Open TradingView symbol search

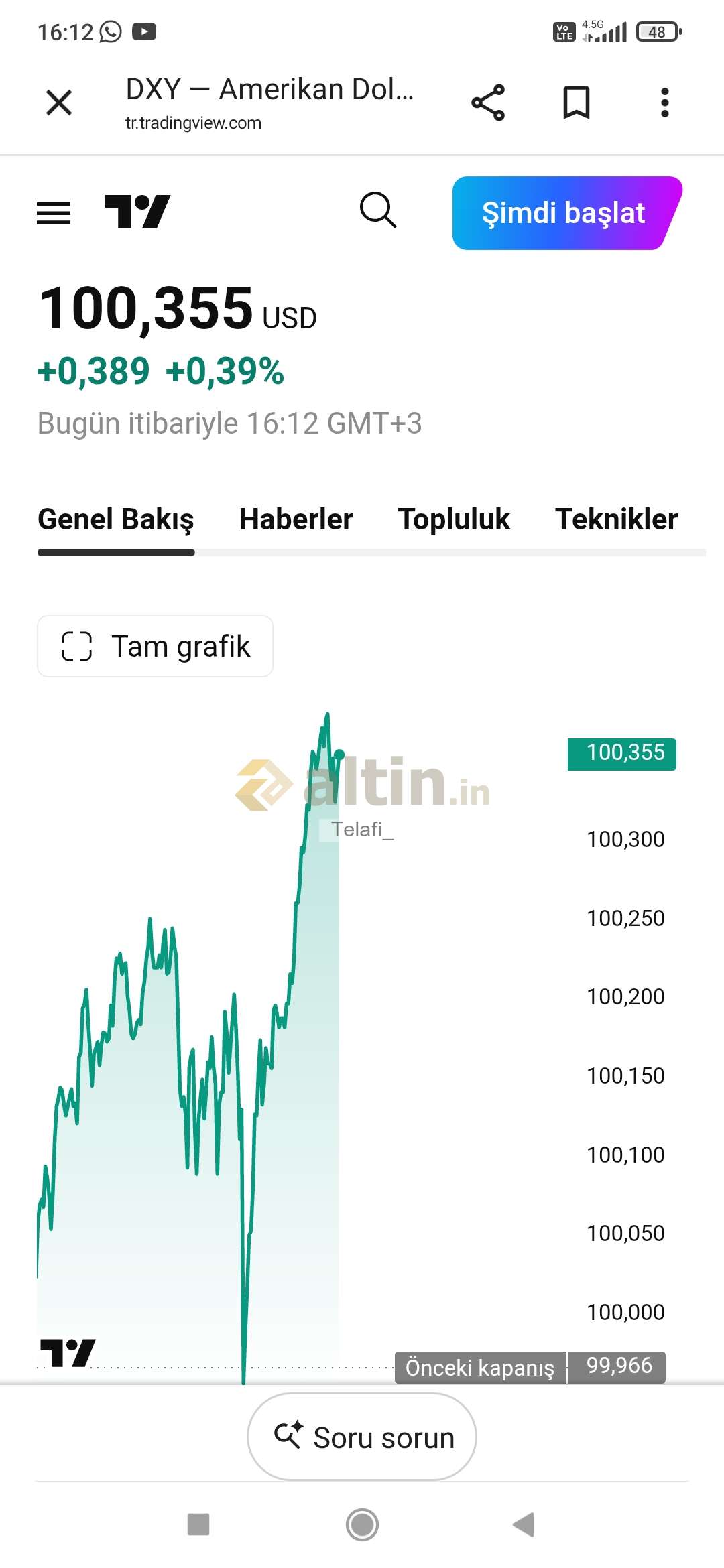(378, 210)
